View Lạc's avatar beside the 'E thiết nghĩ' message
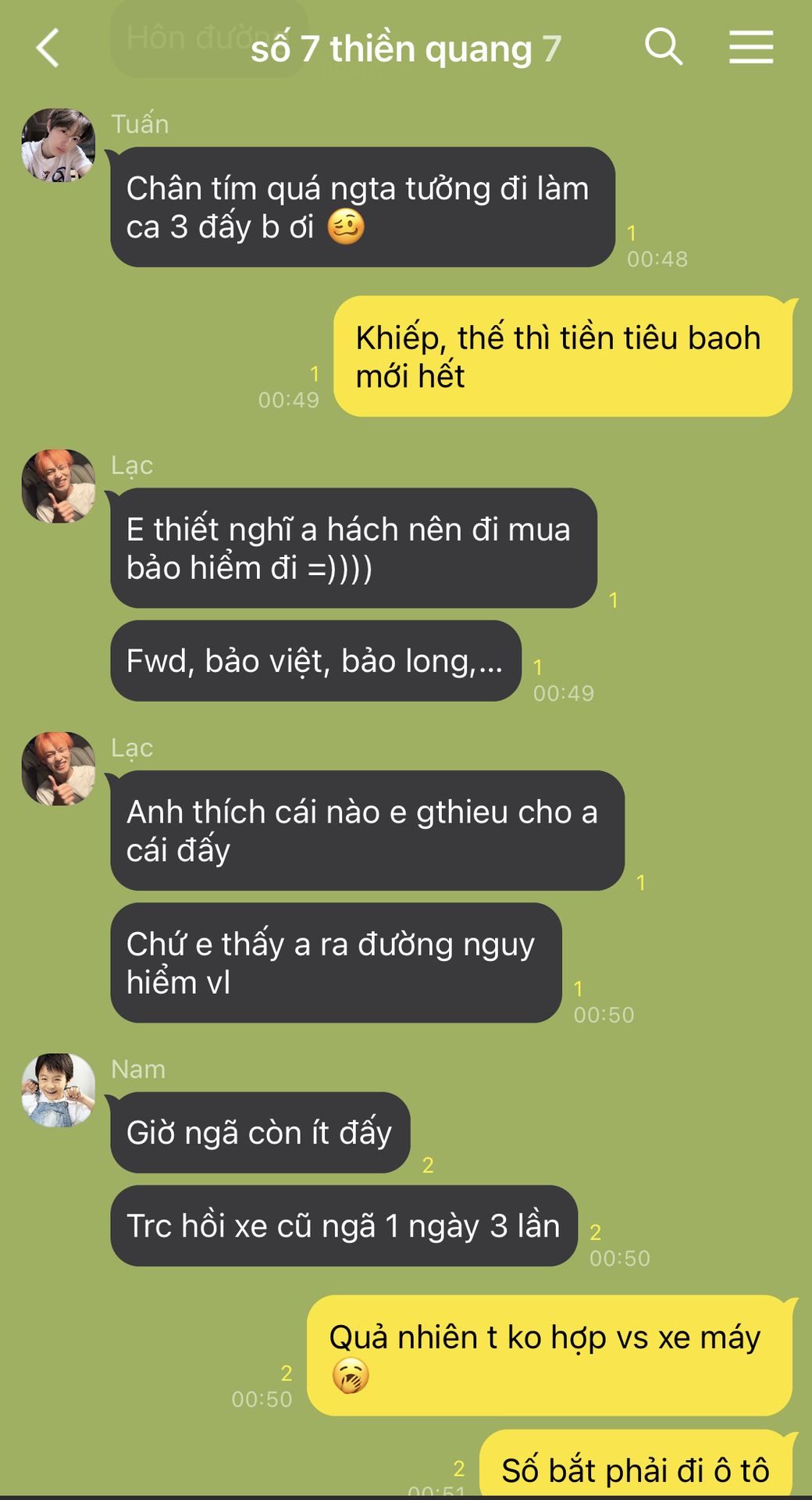 click(x=59, y=486)
